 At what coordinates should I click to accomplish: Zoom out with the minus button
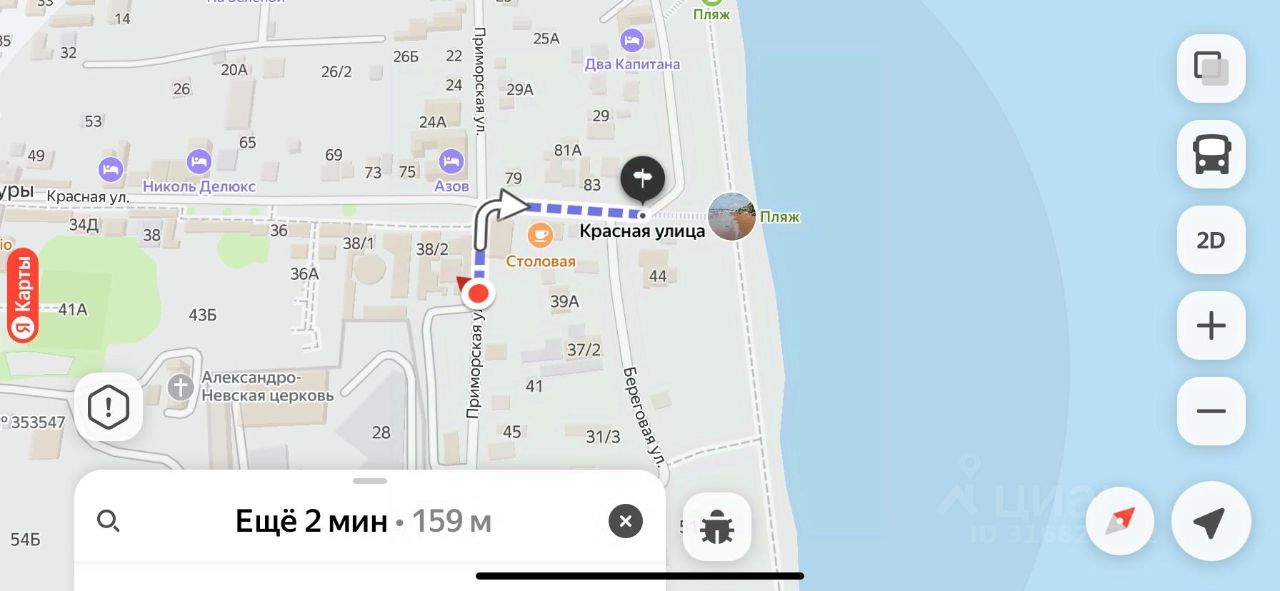[x=1211, y=411]
